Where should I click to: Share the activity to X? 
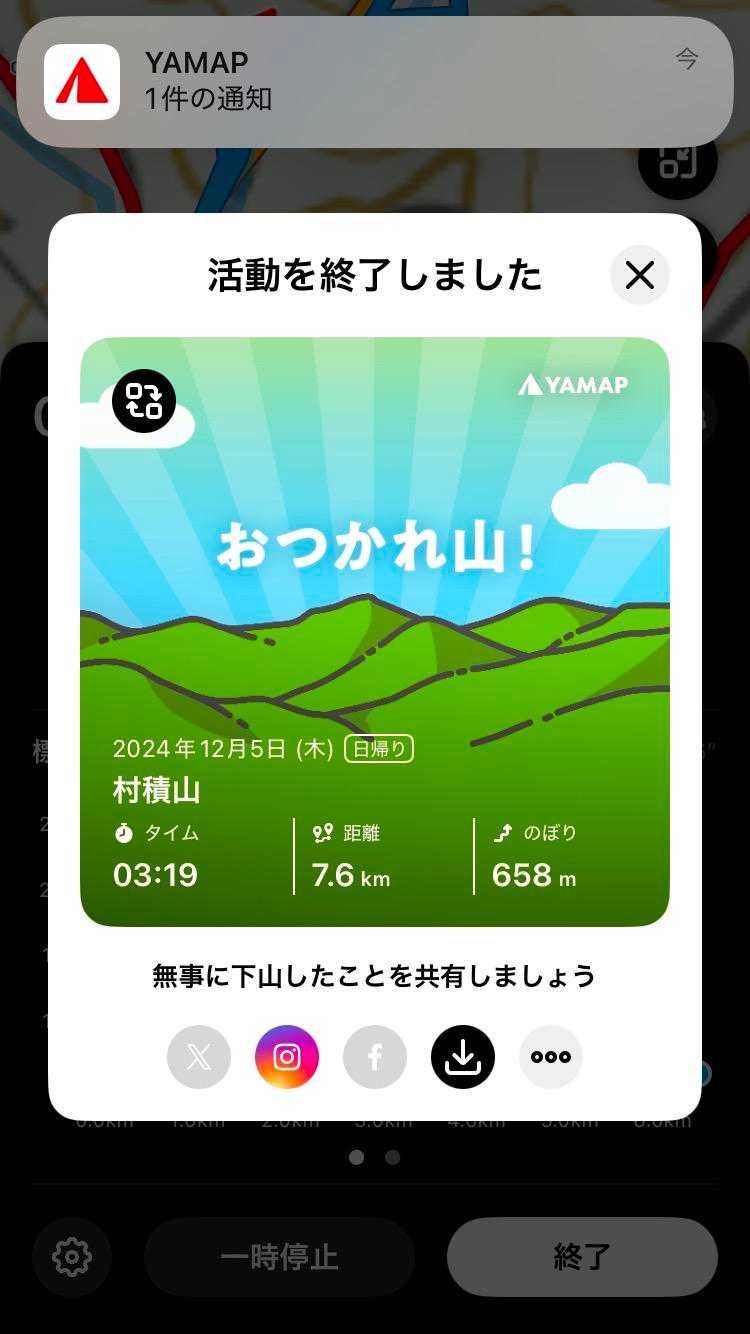click(199, 1057)
